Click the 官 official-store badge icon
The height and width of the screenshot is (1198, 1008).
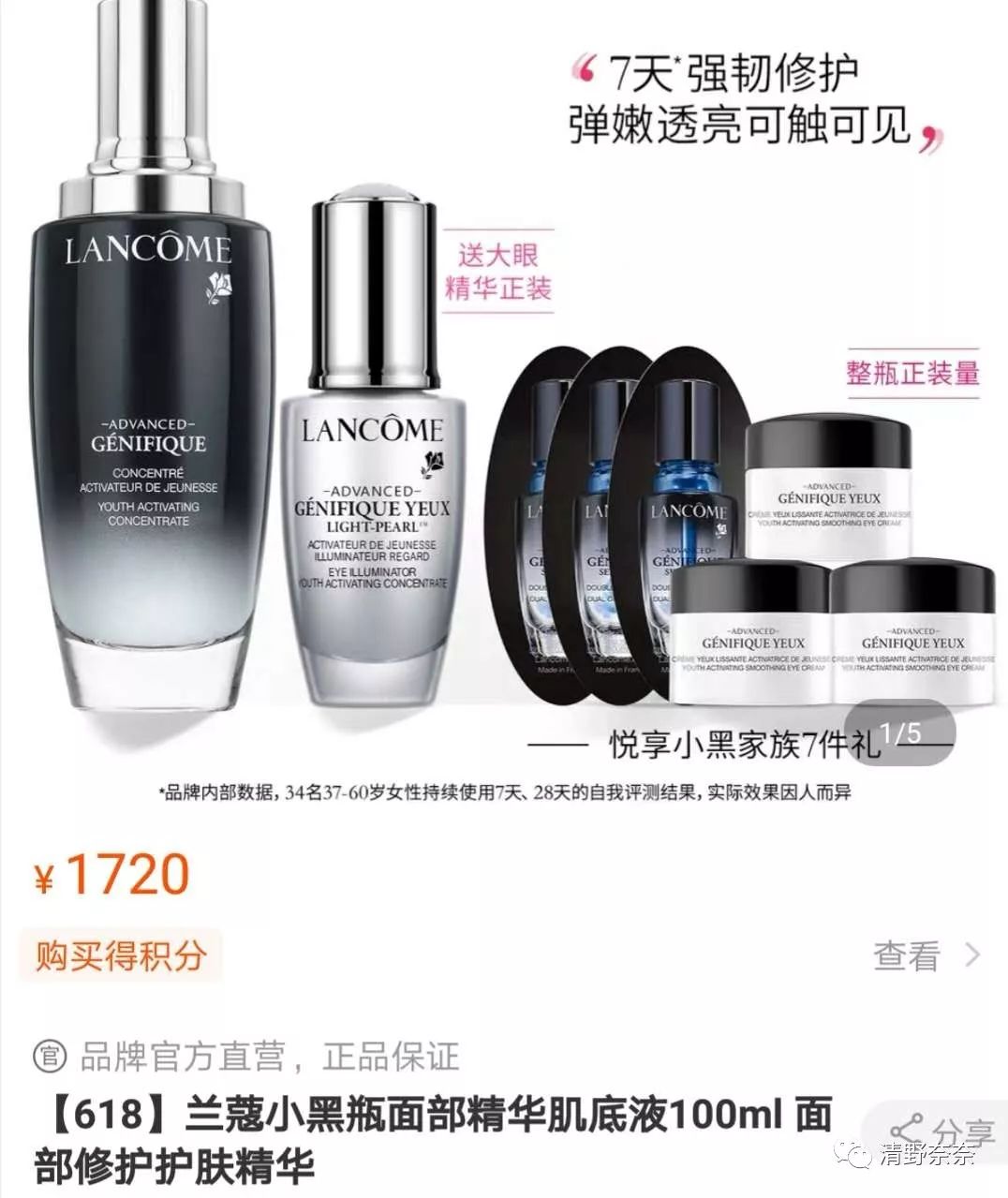(48, 1056)
